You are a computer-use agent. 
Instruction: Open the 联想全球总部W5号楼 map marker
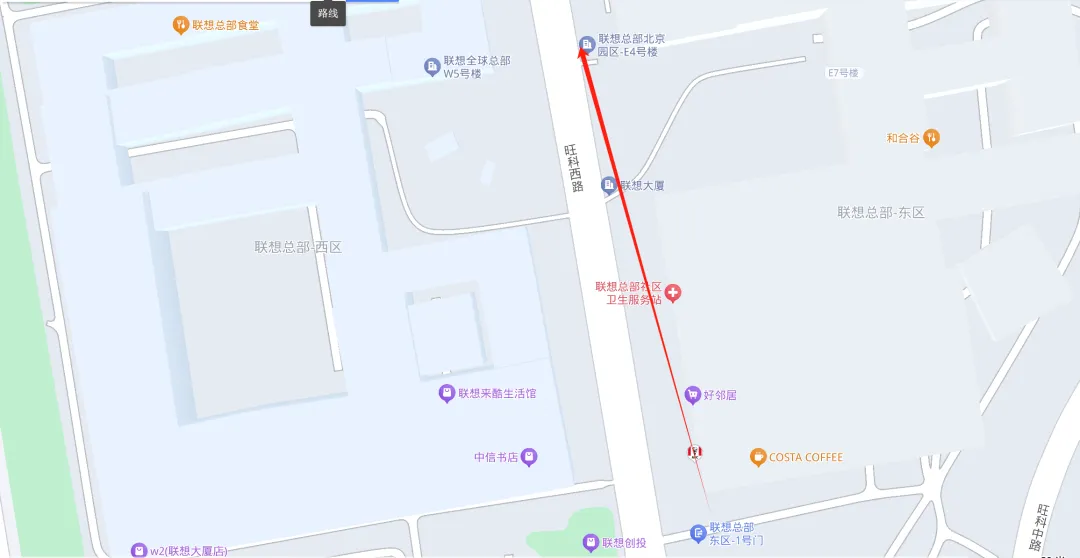click(x=432, y=67)
